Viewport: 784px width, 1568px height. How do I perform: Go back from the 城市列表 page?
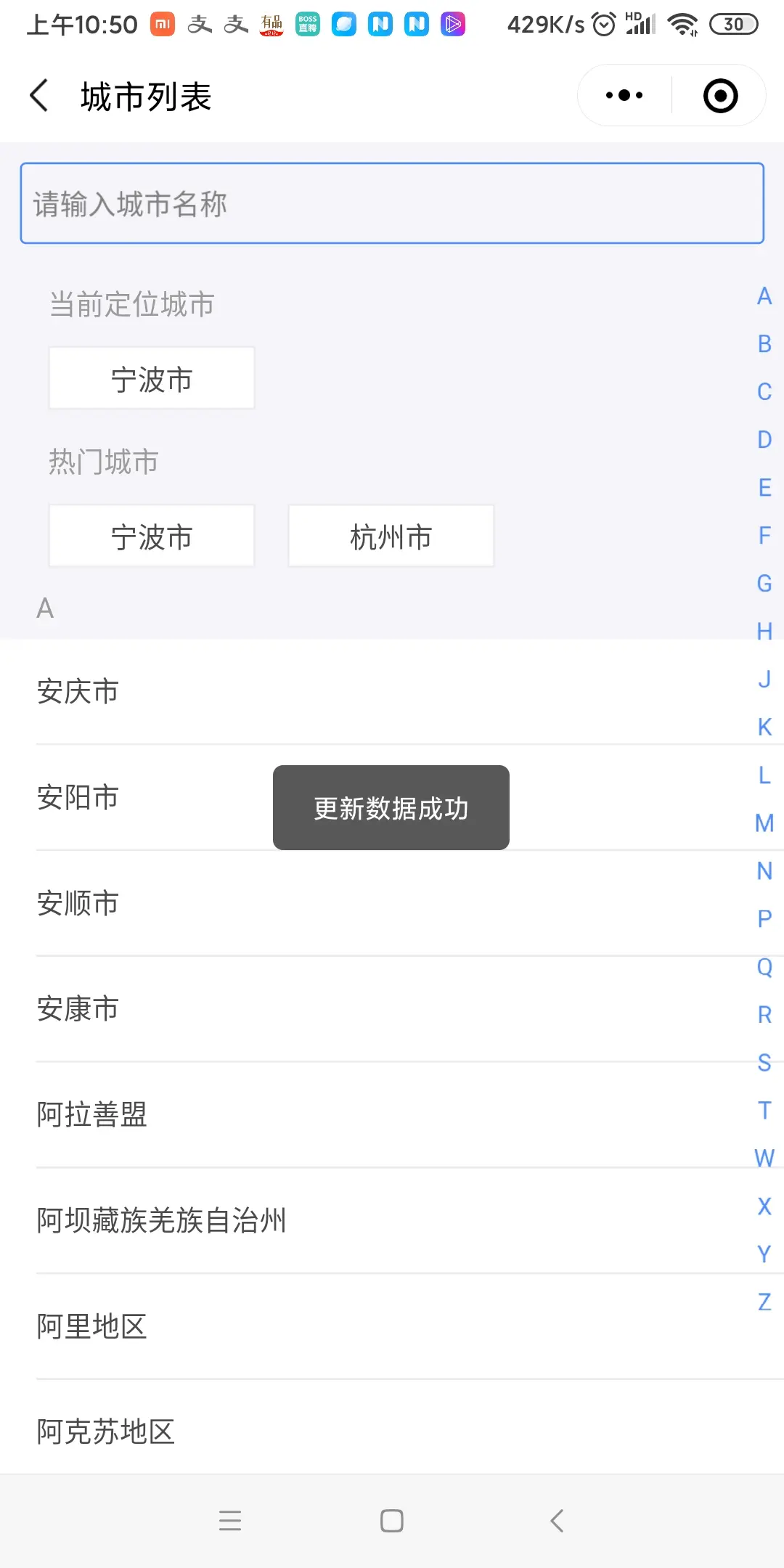(40, 96)
